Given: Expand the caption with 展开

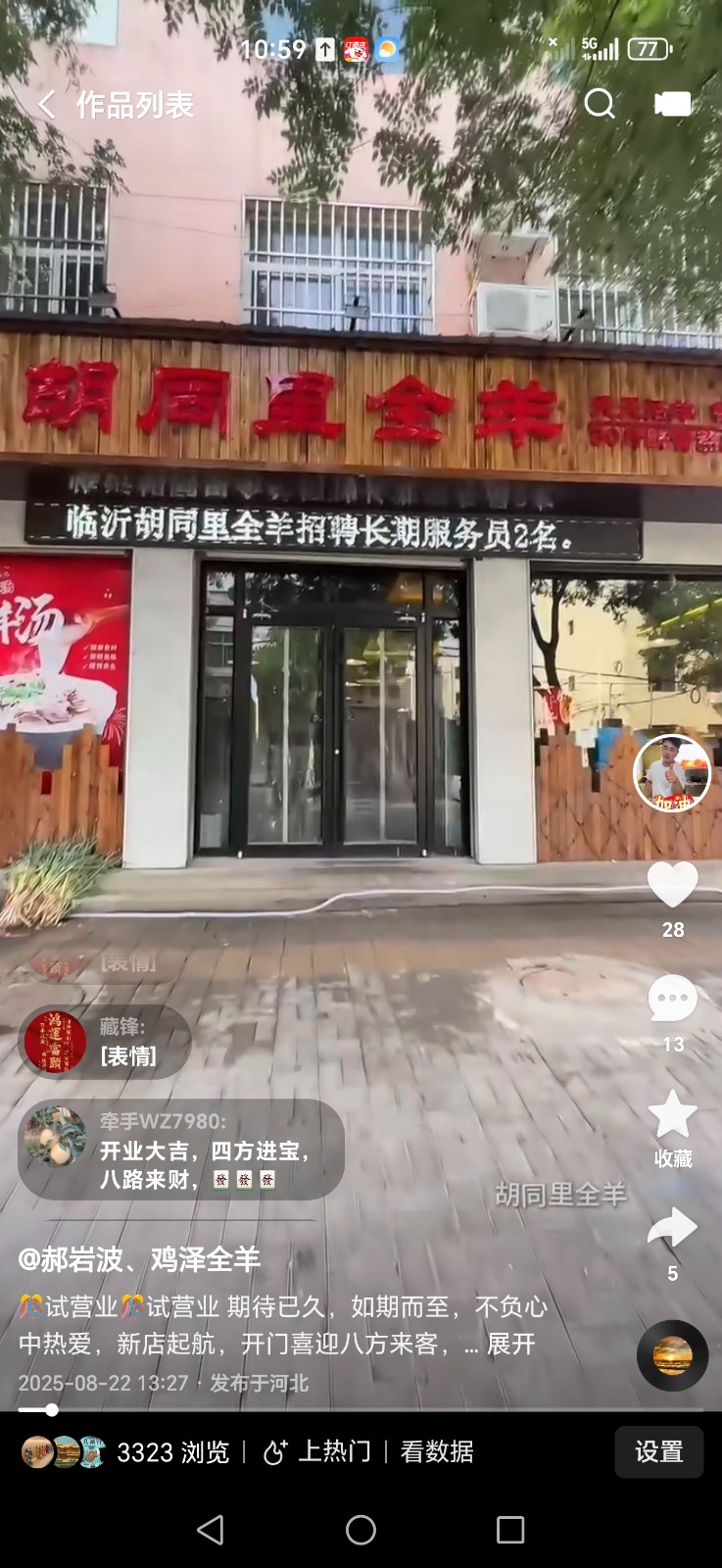Looking at the screenshot, I should (x=510, y=1344).
